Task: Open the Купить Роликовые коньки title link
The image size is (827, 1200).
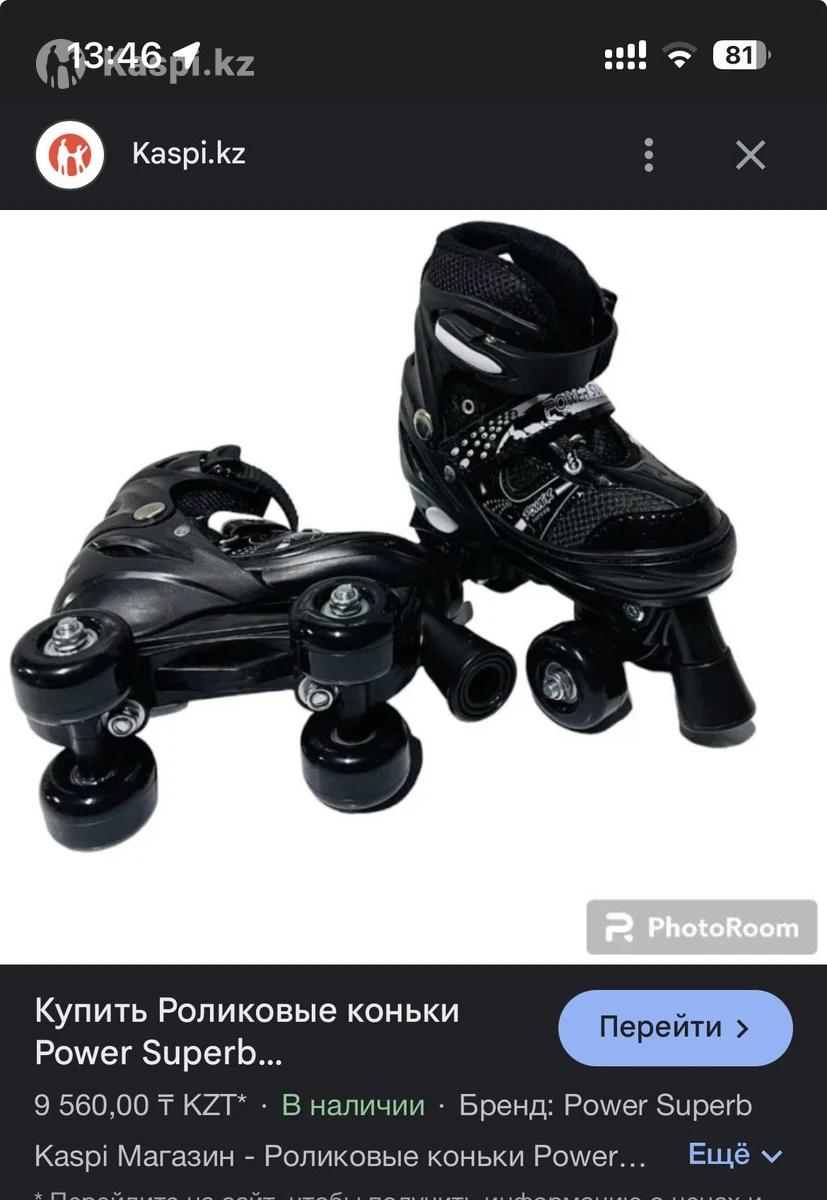Action: coord(247,1031)
